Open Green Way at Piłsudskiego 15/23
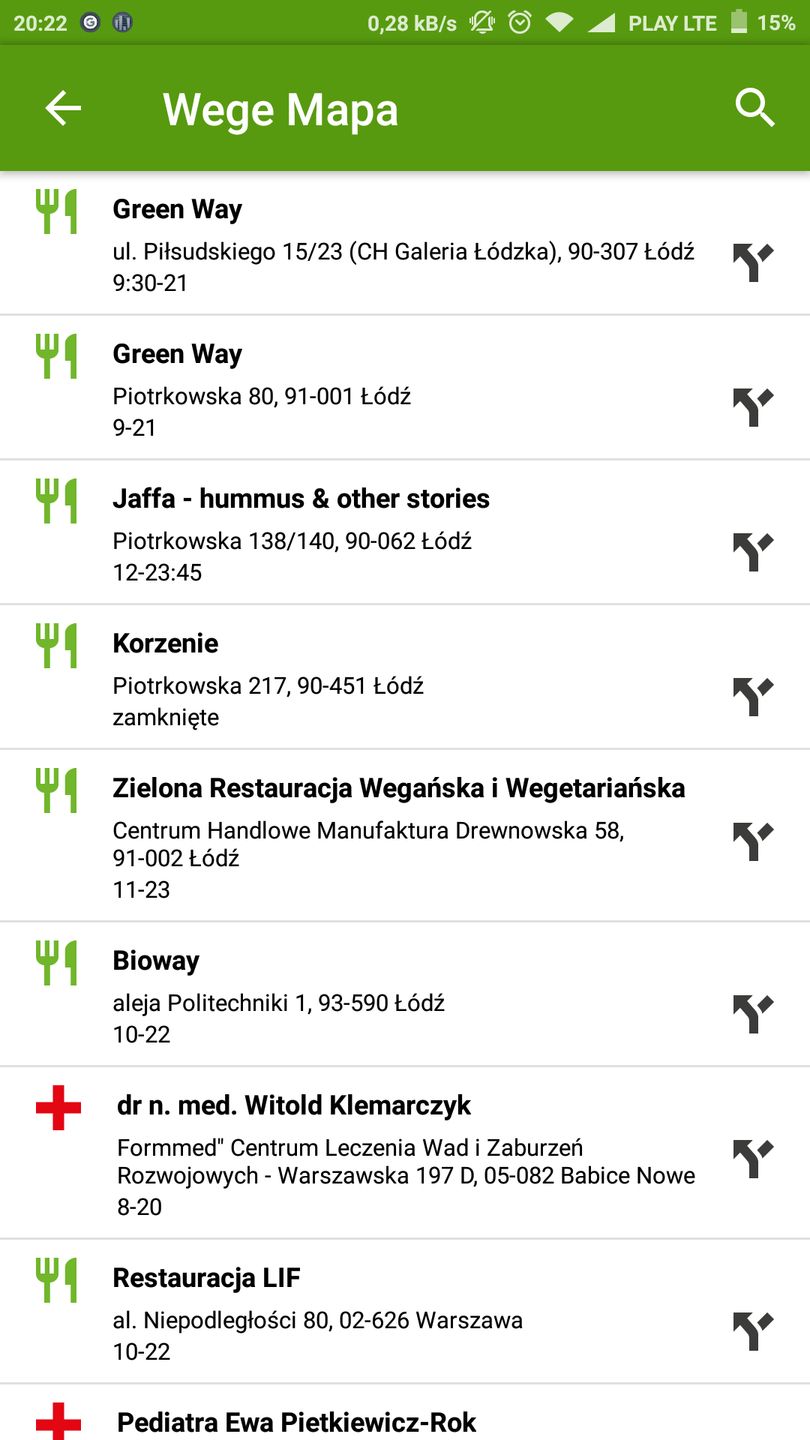The image size is (810, 1440). (400, 244)
